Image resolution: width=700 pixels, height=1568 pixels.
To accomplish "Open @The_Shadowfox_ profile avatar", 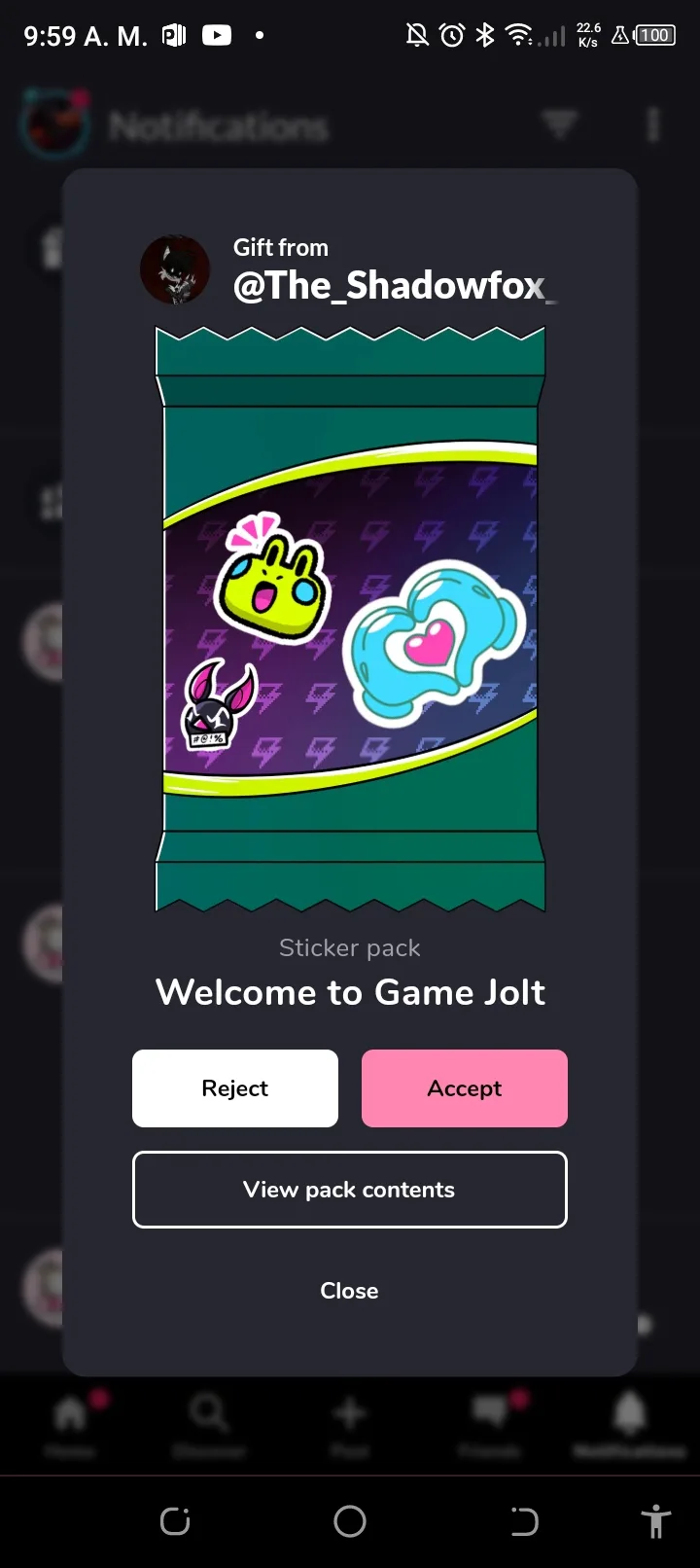I will 175,269.
